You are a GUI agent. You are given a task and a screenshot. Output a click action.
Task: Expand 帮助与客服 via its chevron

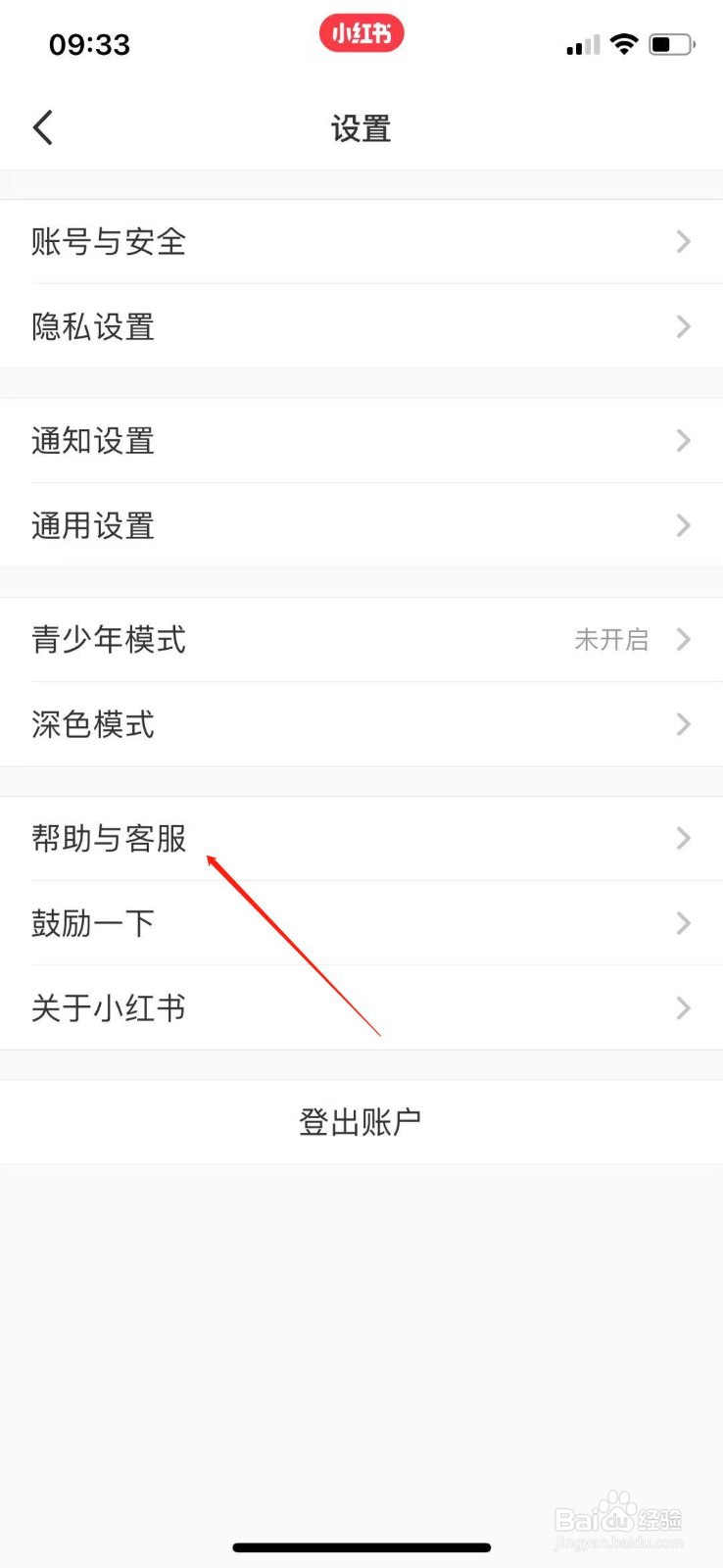[683, 839]
